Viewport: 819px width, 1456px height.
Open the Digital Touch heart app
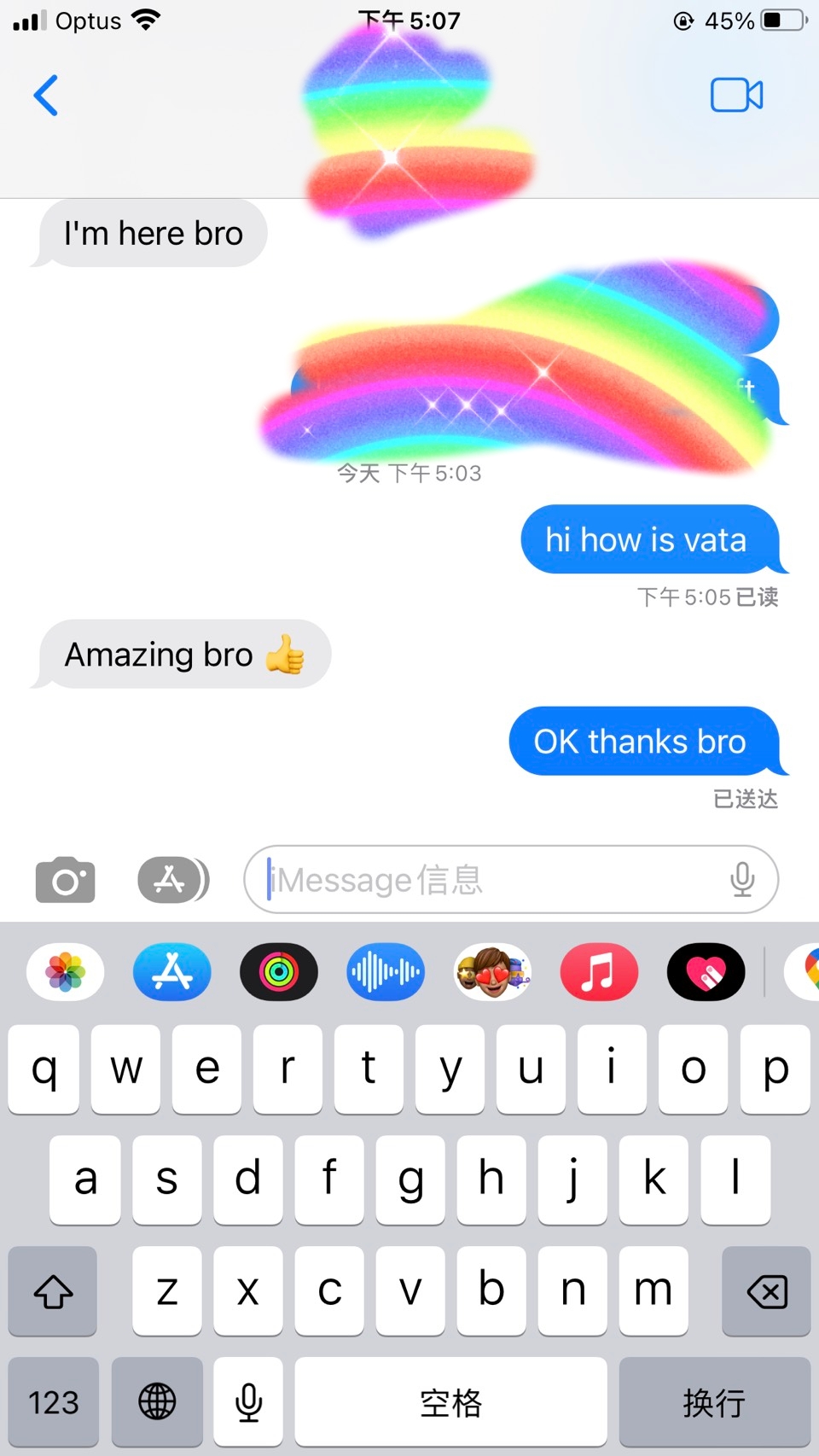pos(706,972)
